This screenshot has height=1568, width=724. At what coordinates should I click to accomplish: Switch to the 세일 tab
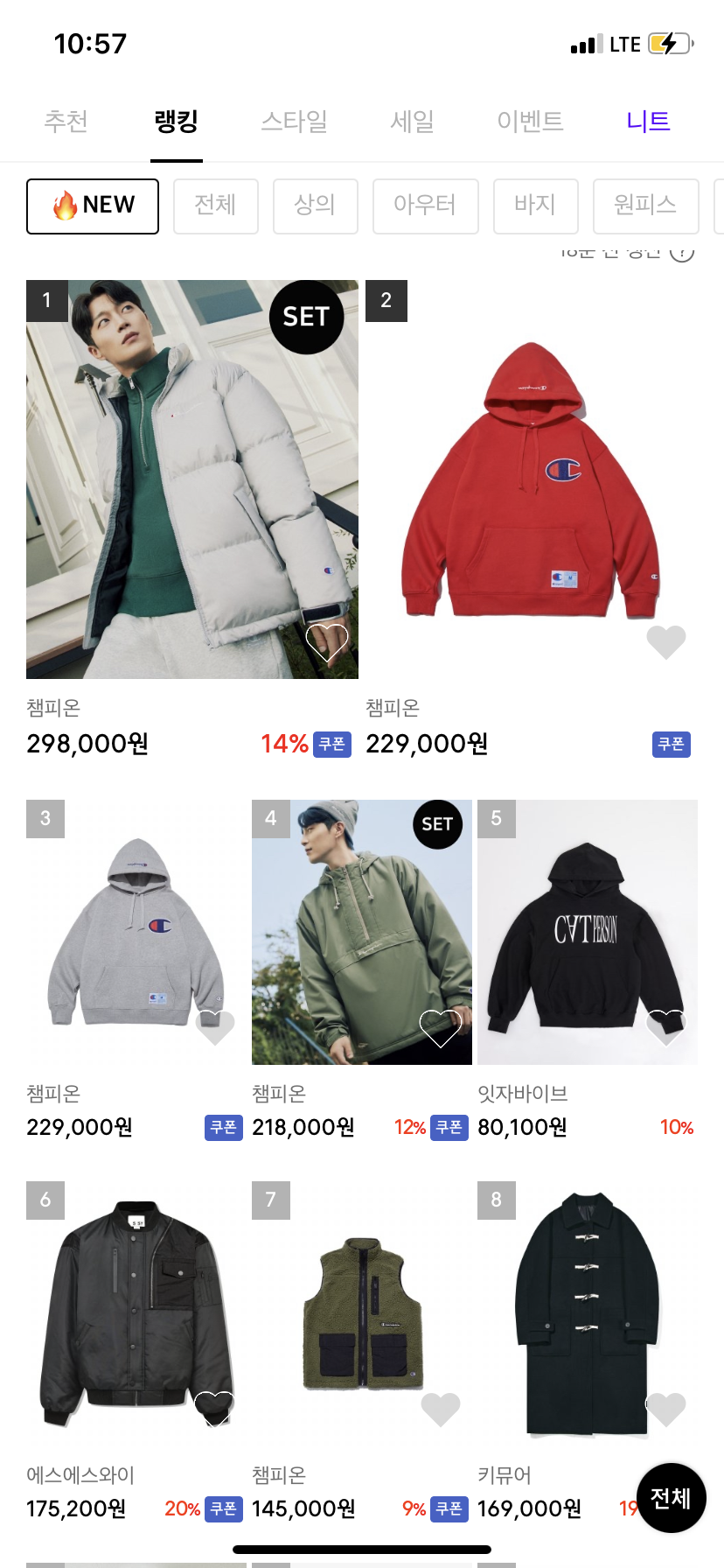[411, 122]
